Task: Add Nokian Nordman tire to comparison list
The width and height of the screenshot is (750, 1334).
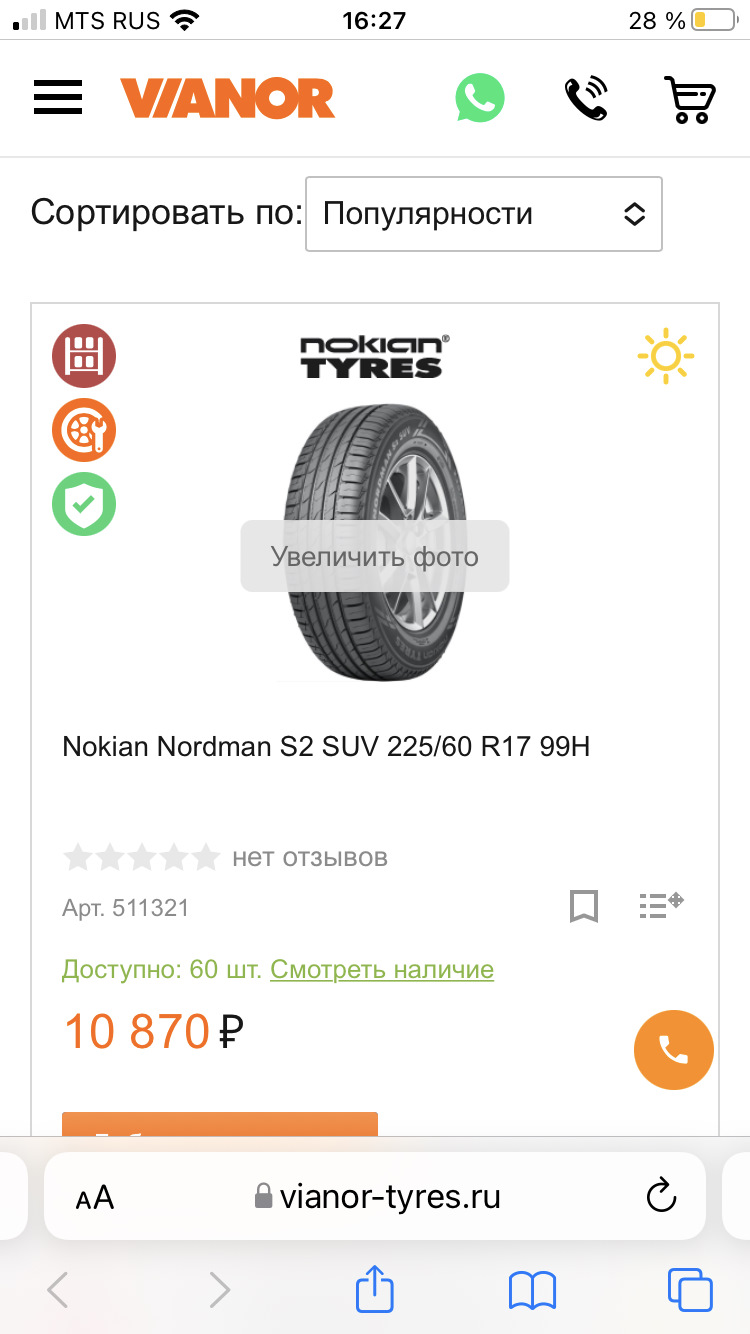Action: [x=661, y=904]
